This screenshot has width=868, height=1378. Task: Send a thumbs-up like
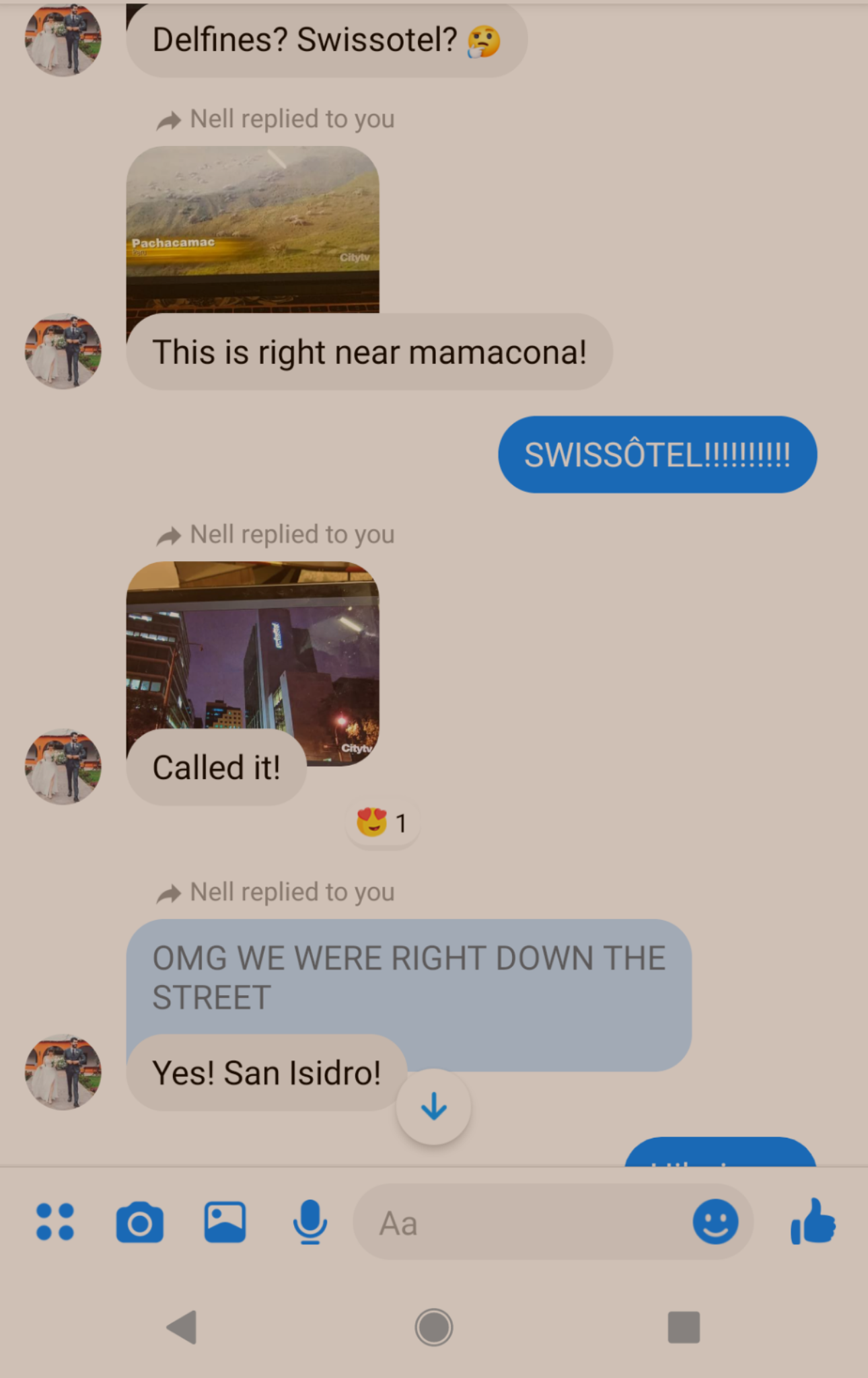click(x=813, y=1222)
